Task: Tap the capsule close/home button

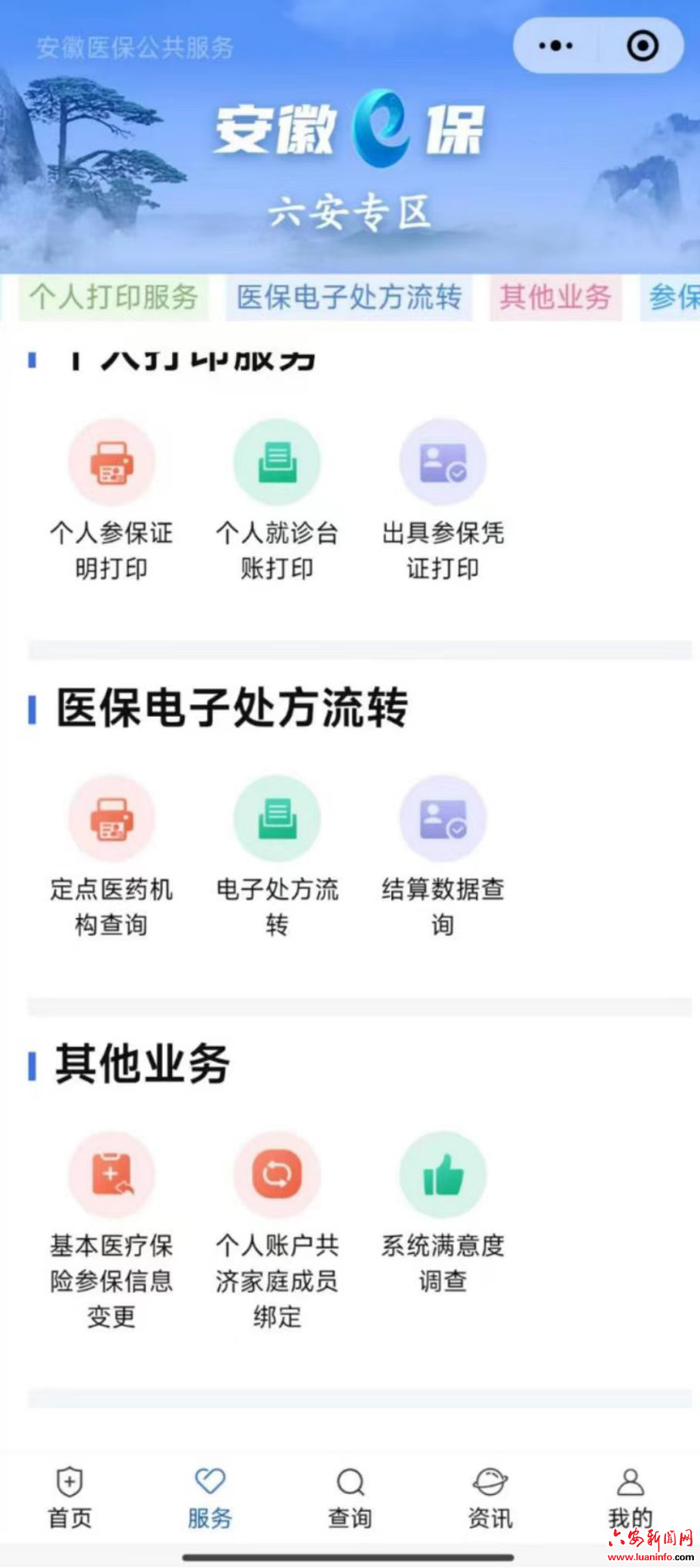Action: click(x=641, y=46)
